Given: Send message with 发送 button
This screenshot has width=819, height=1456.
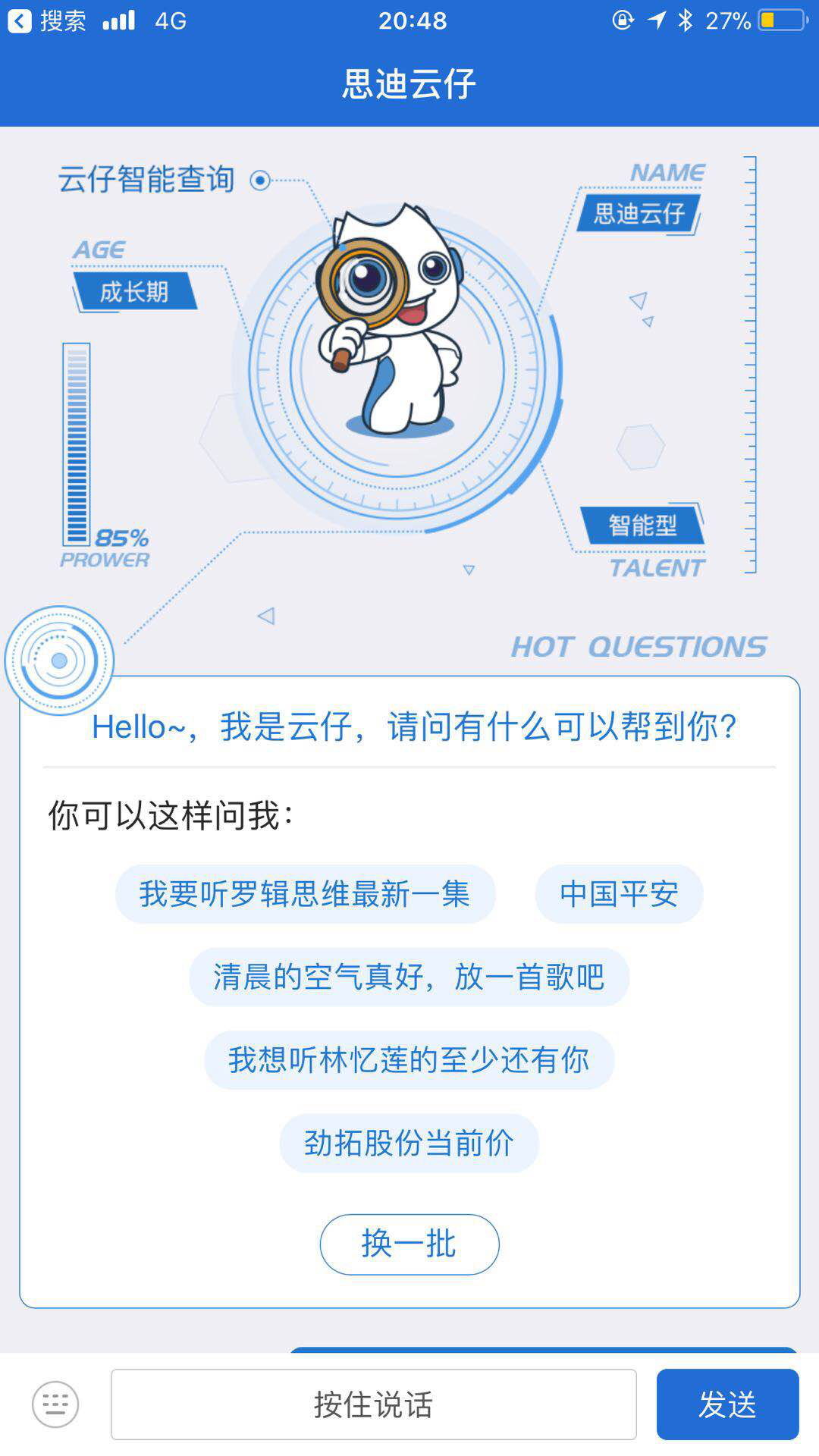Looking at the screenshot, I should coord(727,1404).
